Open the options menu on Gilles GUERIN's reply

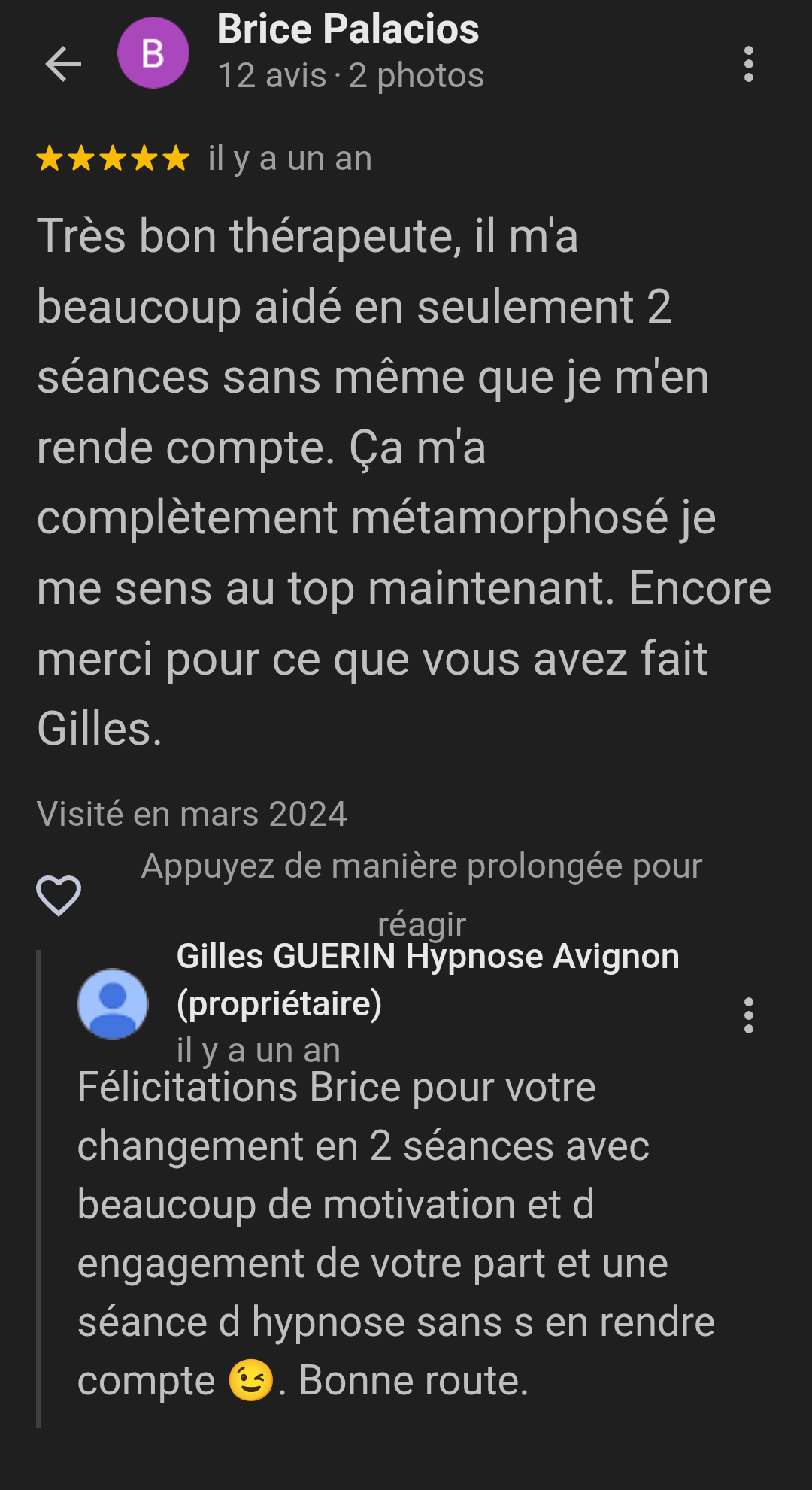(748, 1015)
